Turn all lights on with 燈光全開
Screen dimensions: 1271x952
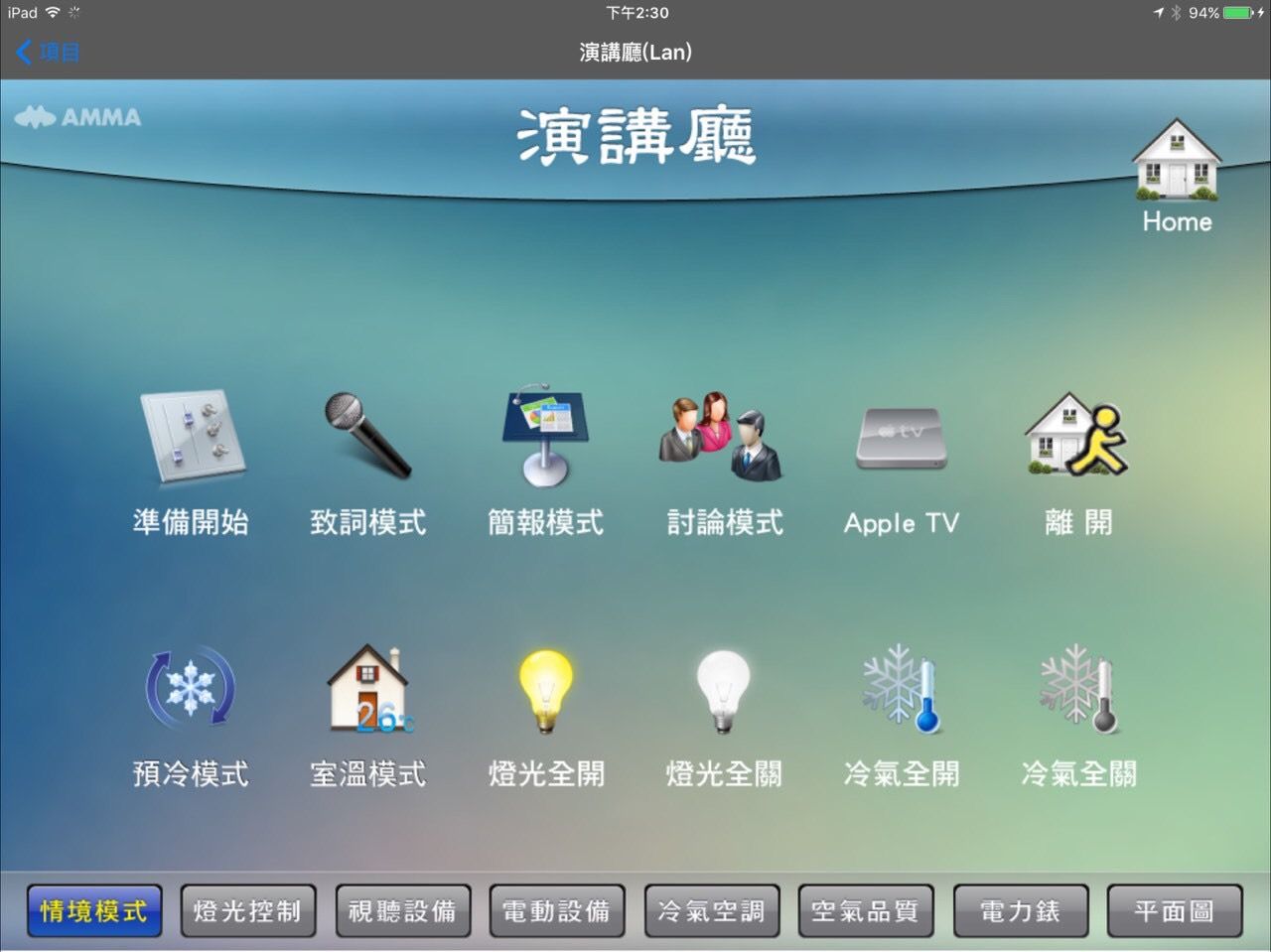click(x=545, y=692)
